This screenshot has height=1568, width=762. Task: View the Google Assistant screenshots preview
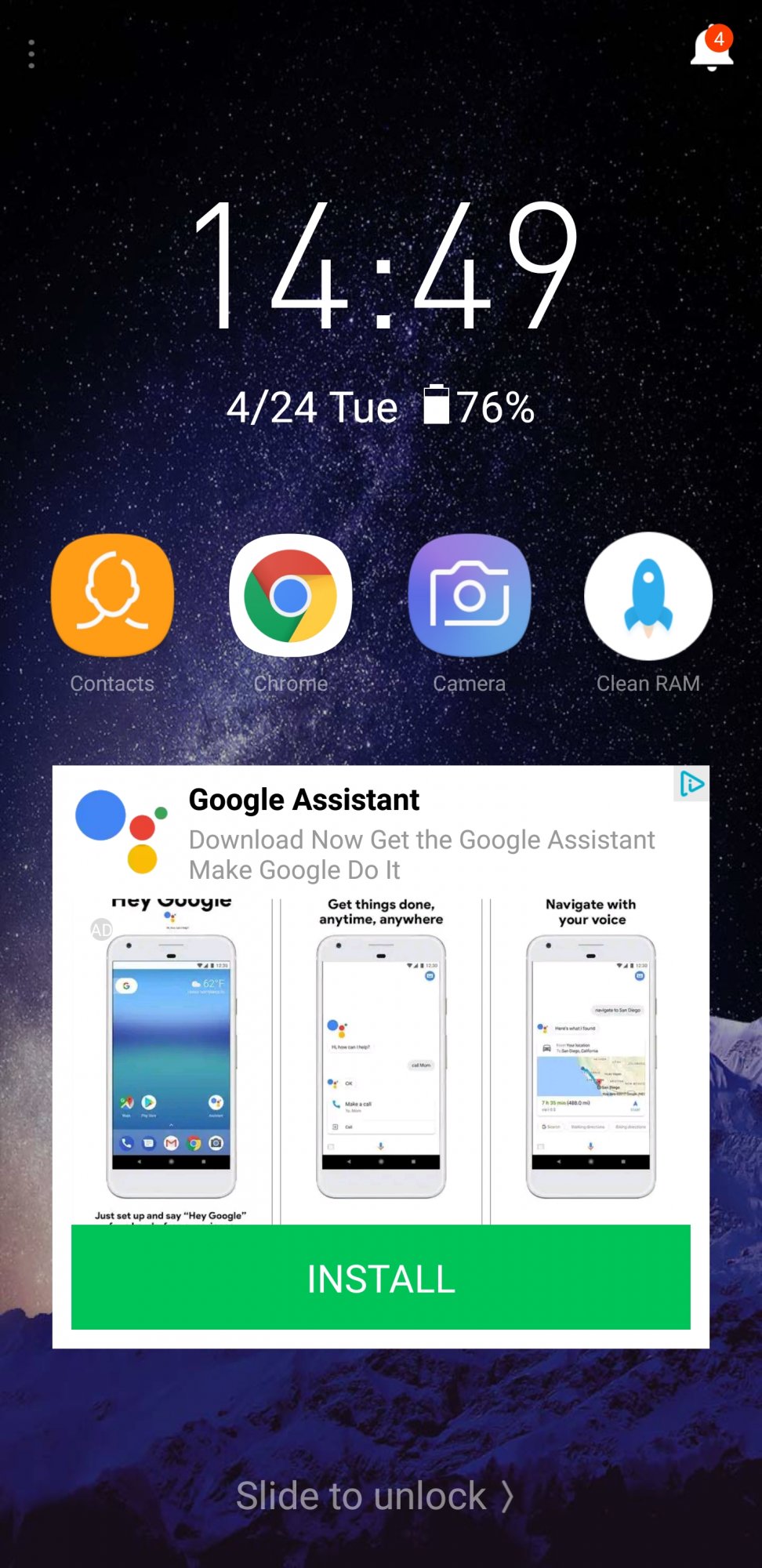point(381,1062)
